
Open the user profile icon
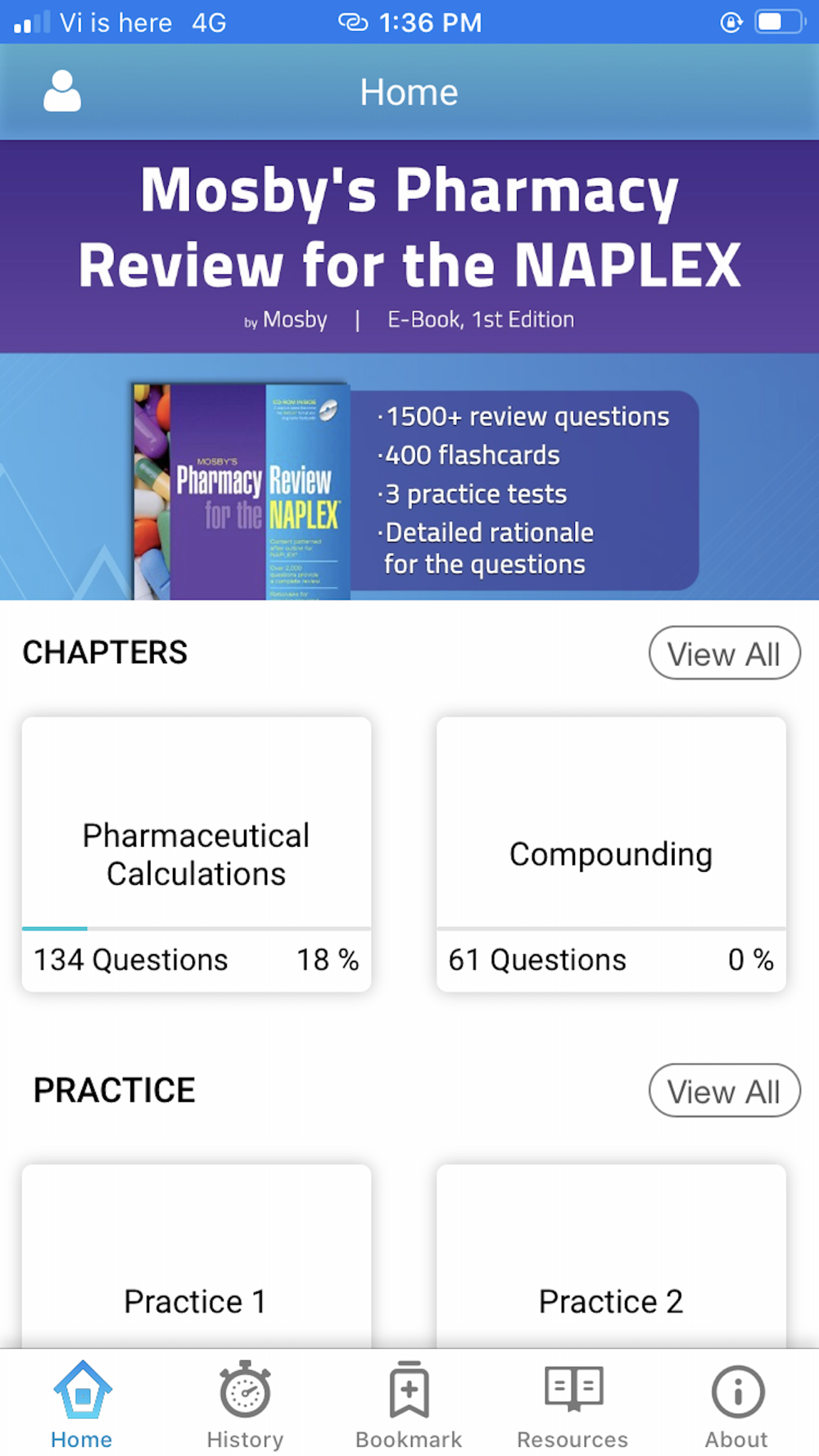62,91
